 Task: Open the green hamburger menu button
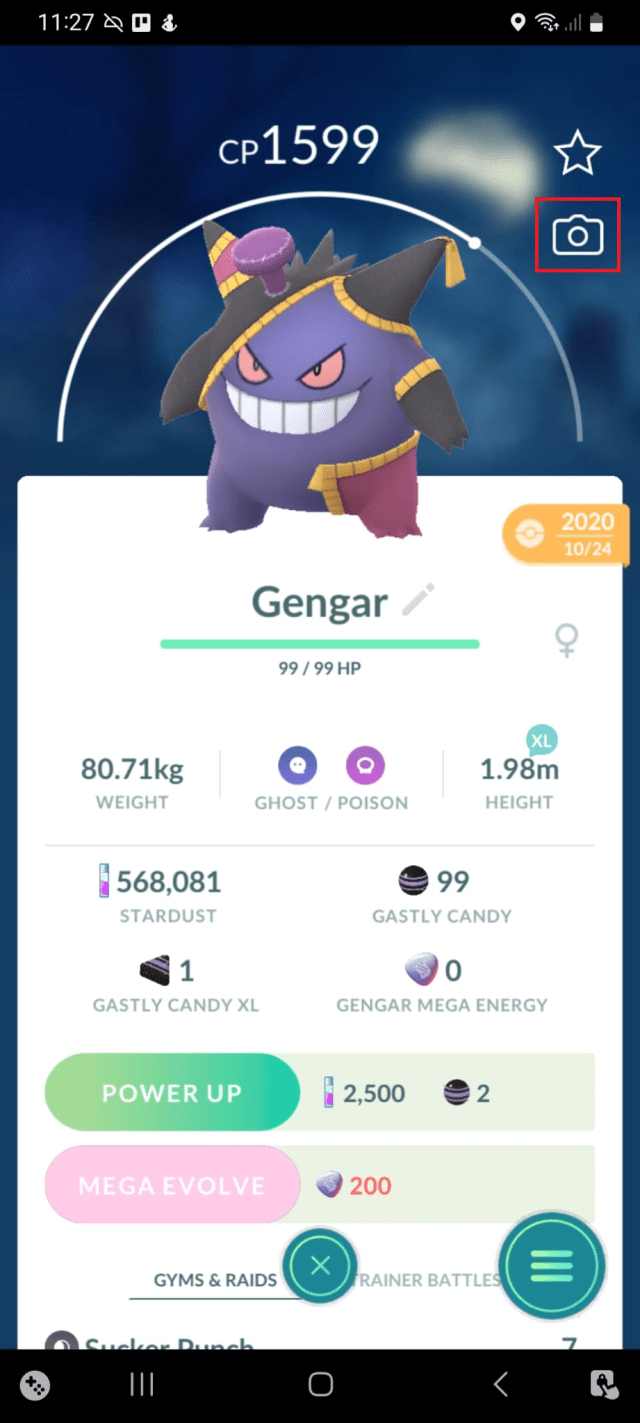pyautogui.click(x=552, y=1266)
